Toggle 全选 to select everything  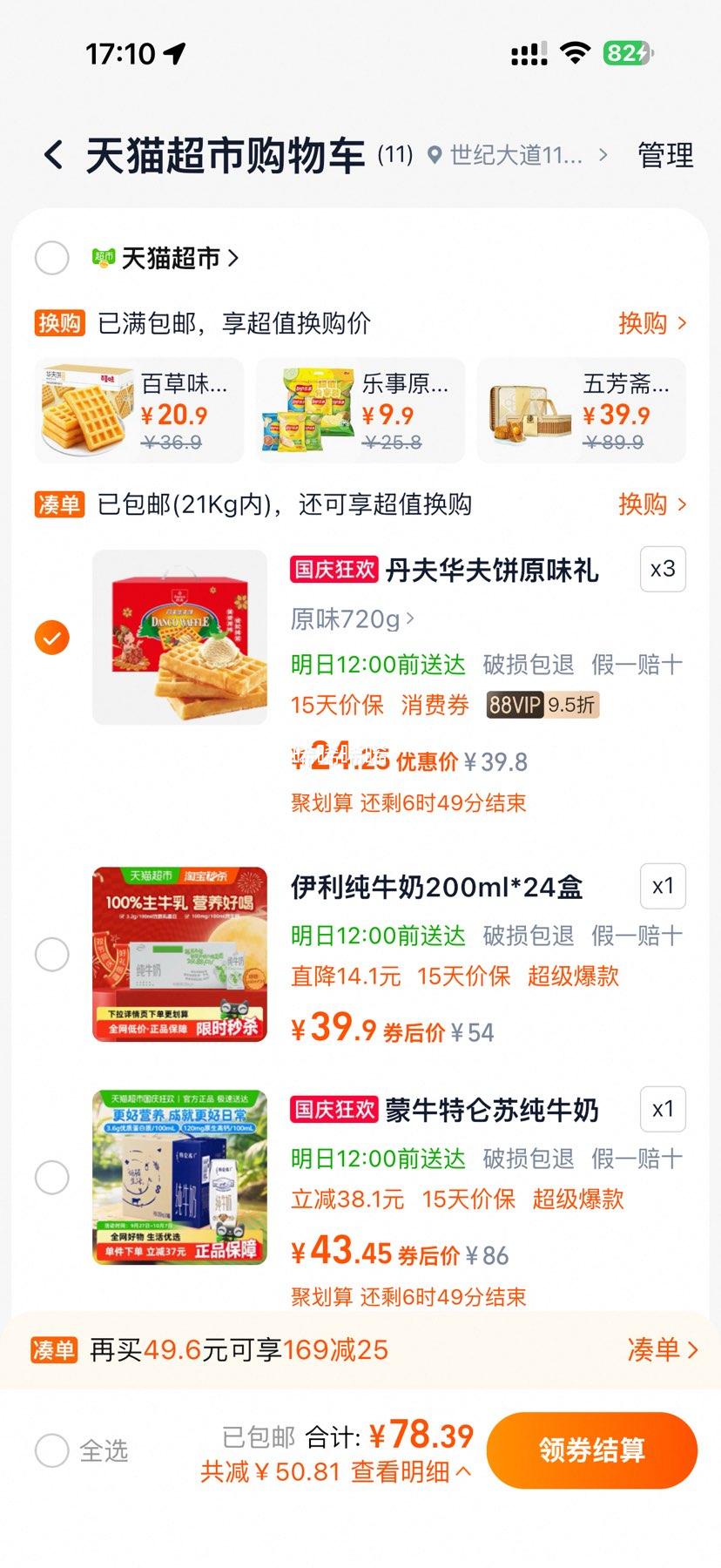pos(81,1450)
